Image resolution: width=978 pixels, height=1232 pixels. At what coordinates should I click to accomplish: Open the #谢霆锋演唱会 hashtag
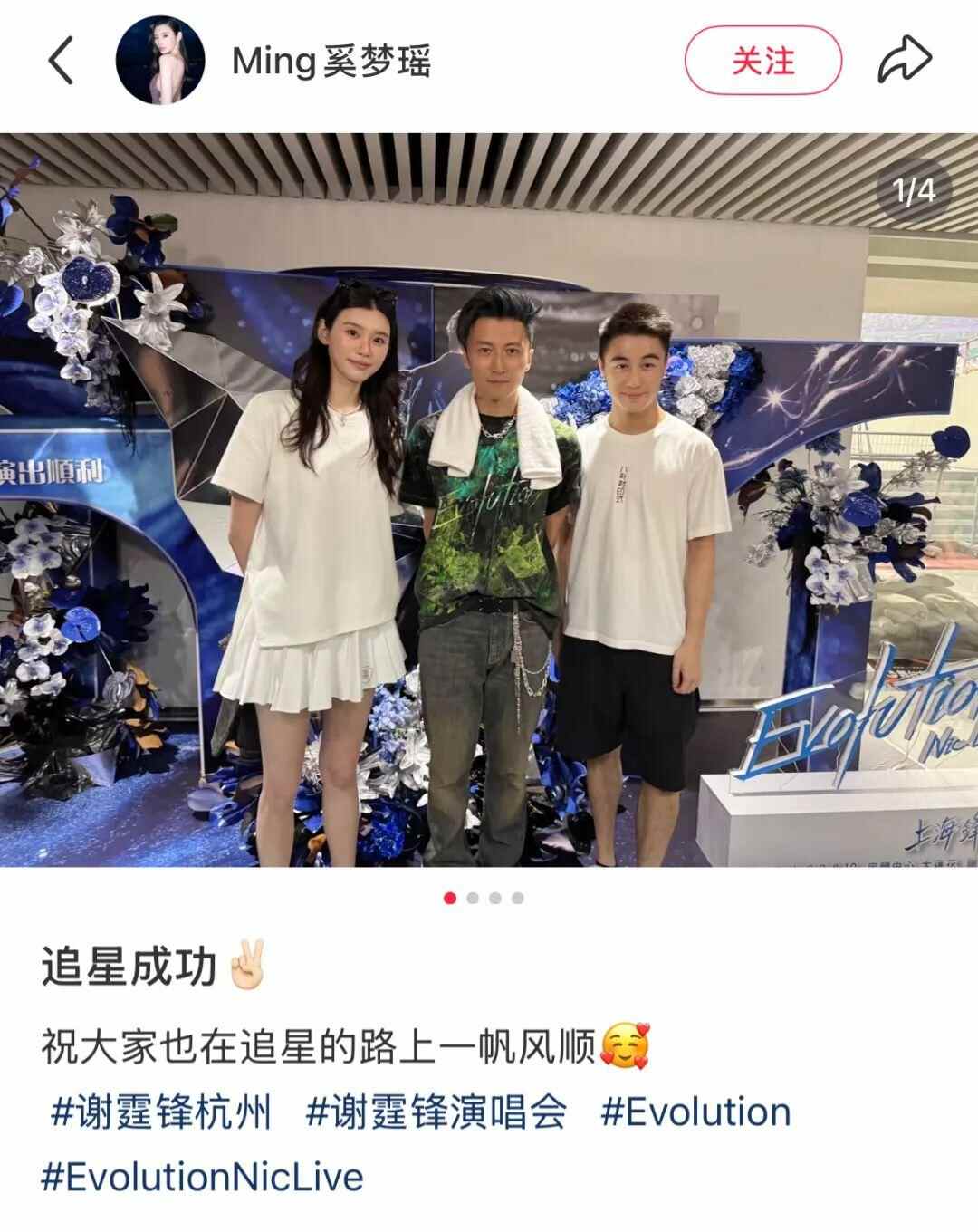click(x=436, y=1112)
